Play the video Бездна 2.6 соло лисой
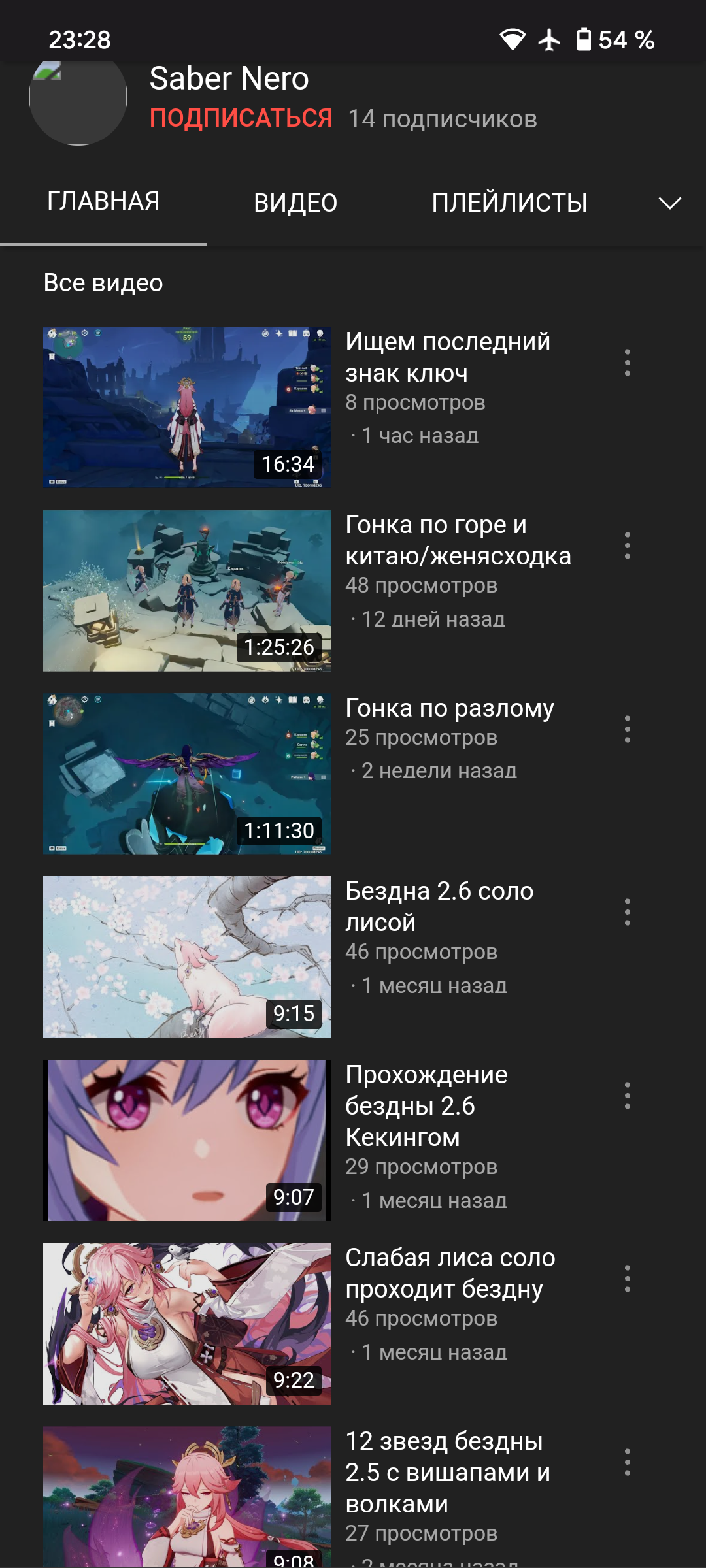The width and height of the screenshot is (706, 1568). point(187,957)
